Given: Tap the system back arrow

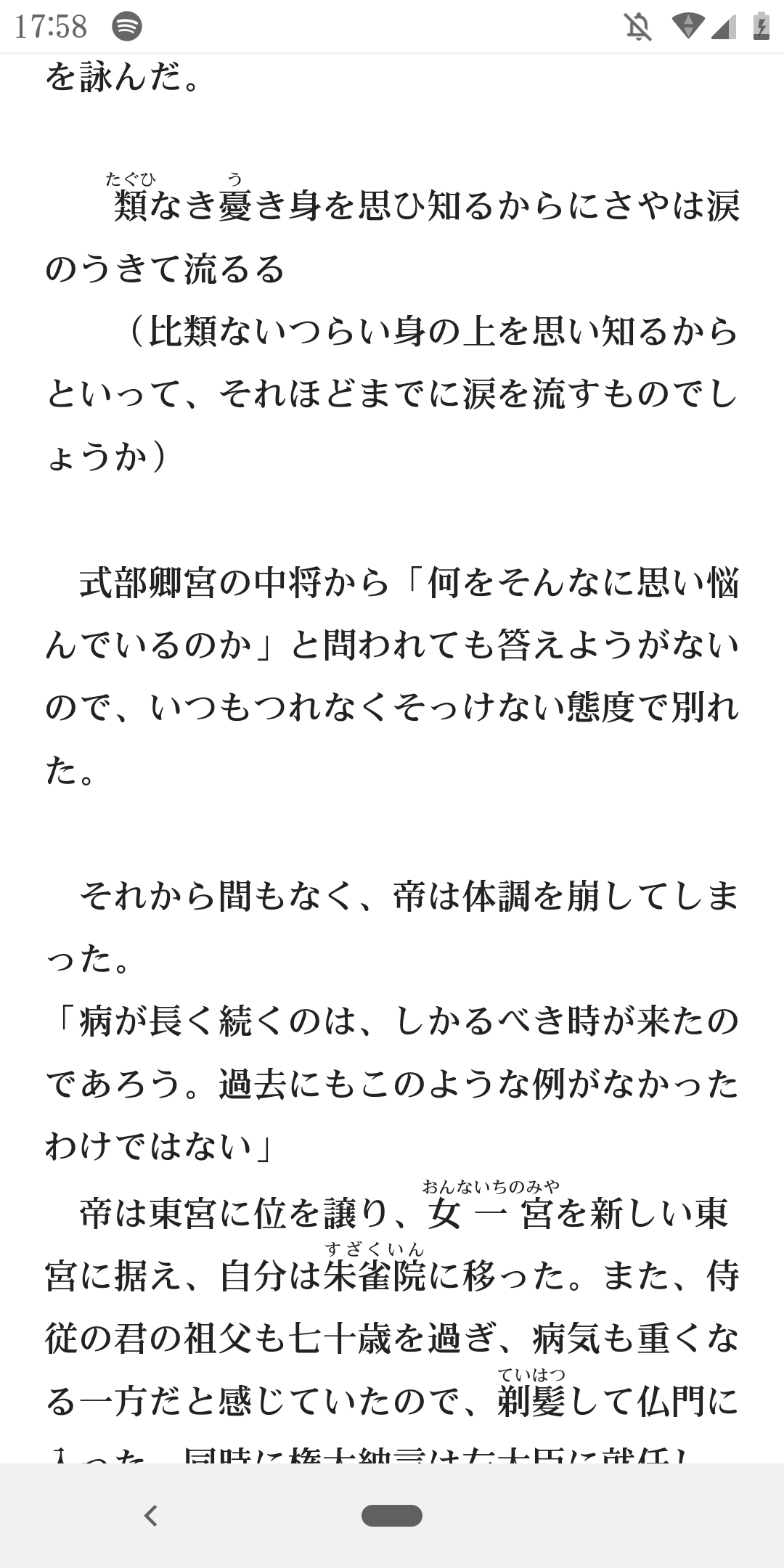Looking at the screenshot, I should [150, 1516].
